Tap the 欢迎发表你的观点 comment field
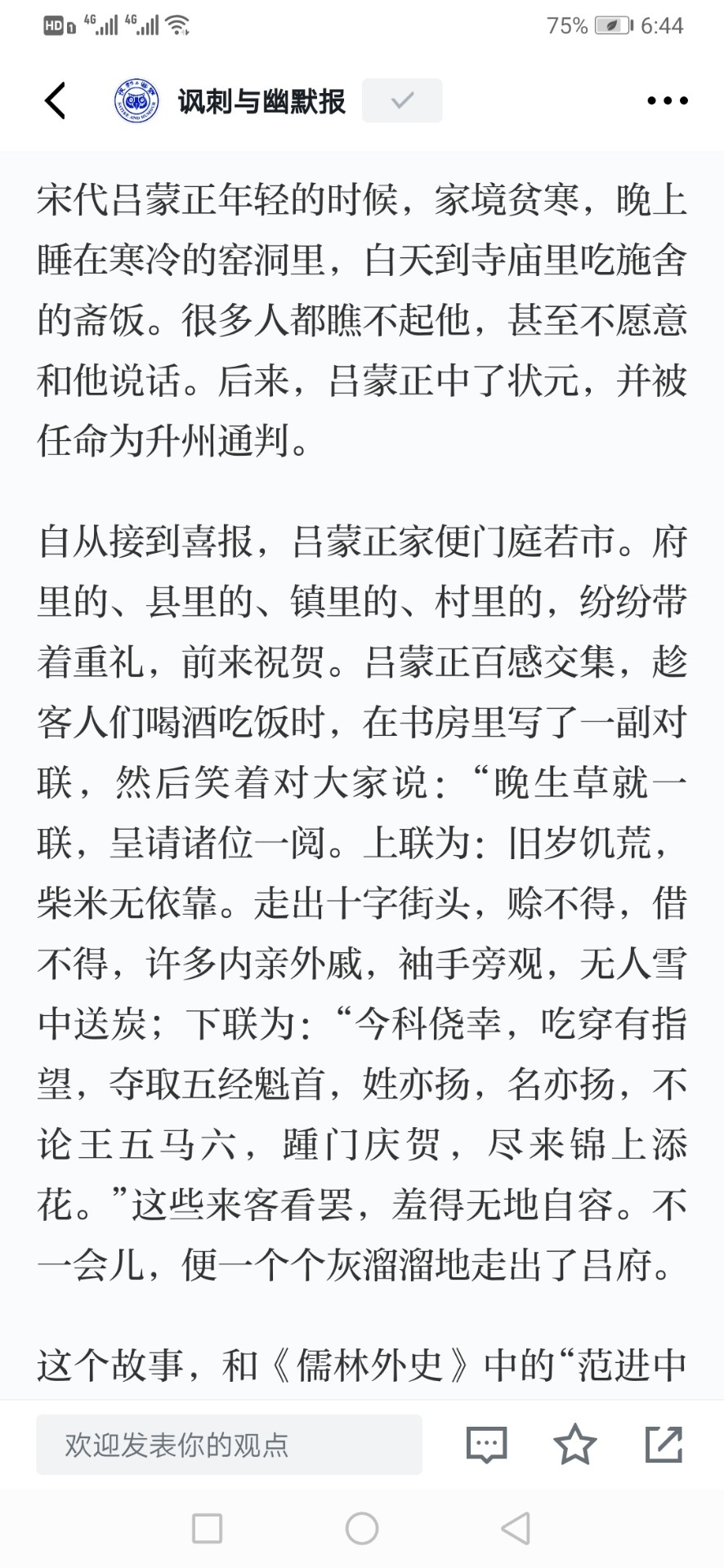This screenshot has width=724, height=1568. (229, 1445)
